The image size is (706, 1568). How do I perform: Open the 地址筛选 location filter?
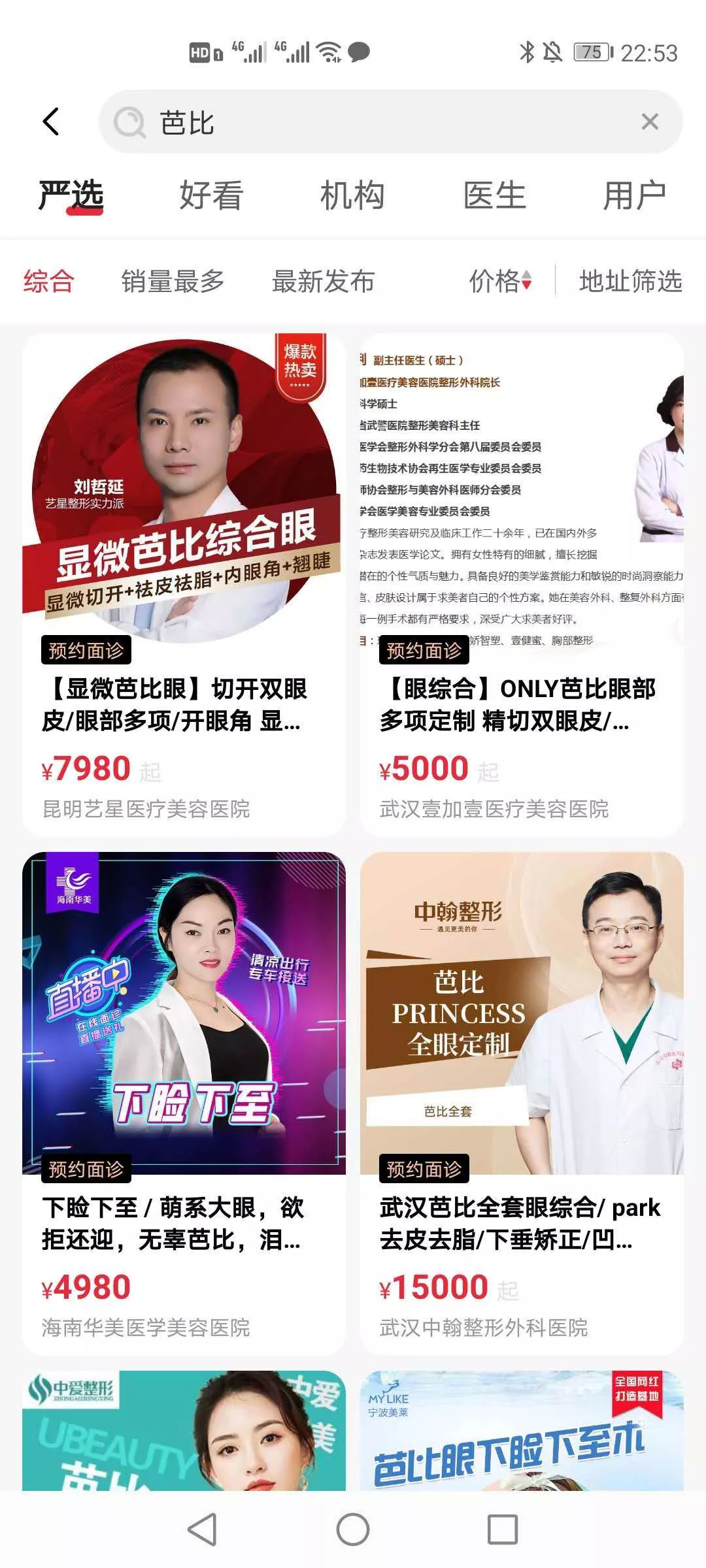coord(630,282)
